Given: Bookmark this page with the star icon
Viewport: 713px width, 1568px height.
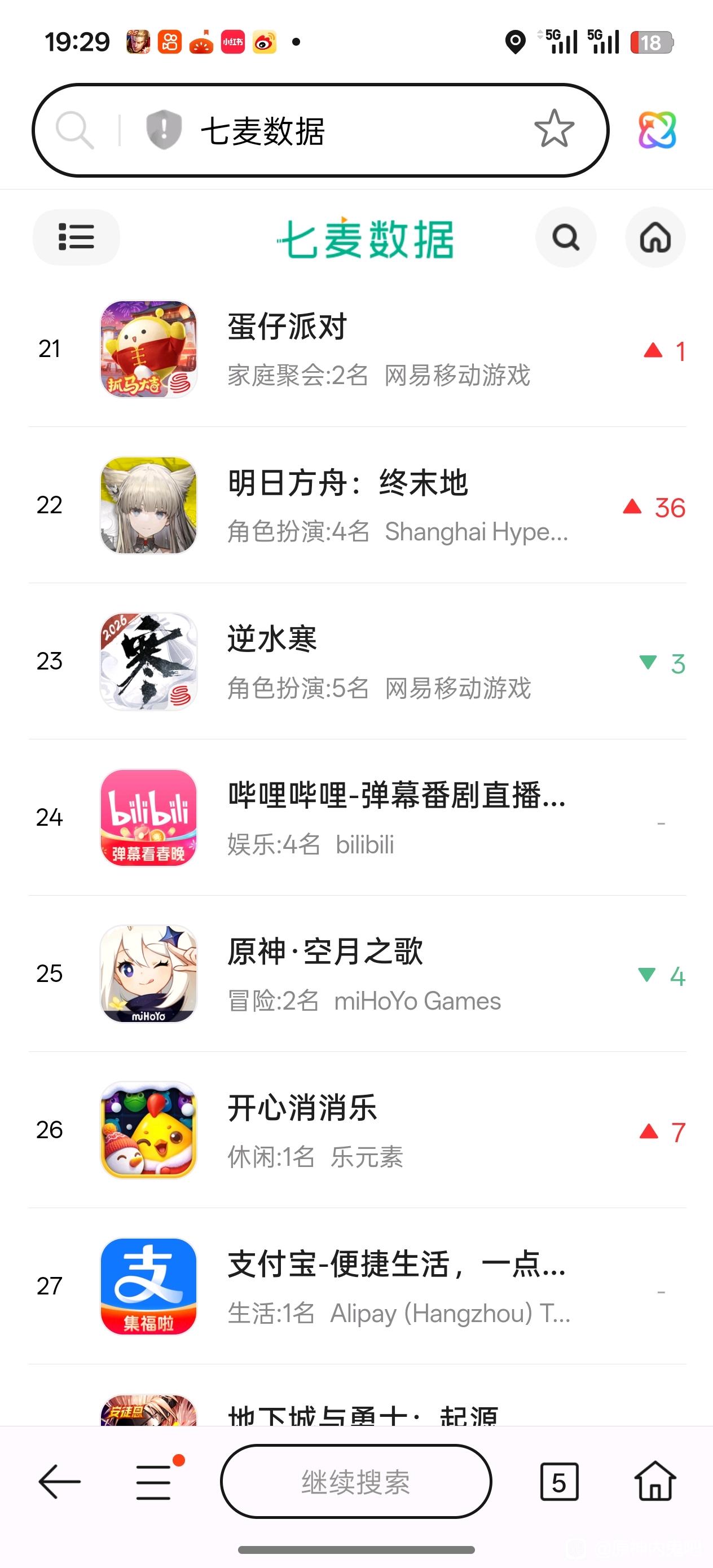Looking at the screenshot, I should 553,129.
